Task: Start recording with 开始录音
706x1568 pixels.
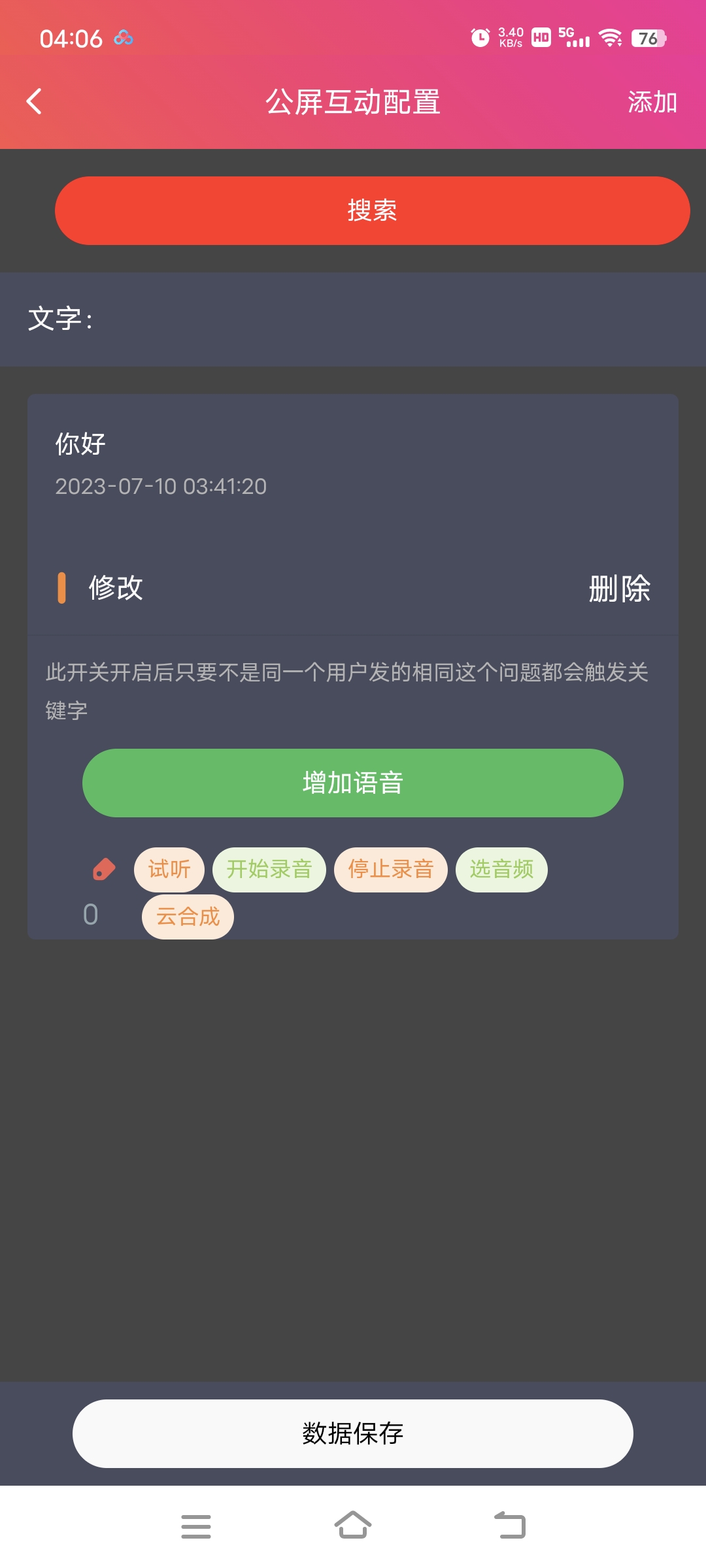Action: pos(269,870)
